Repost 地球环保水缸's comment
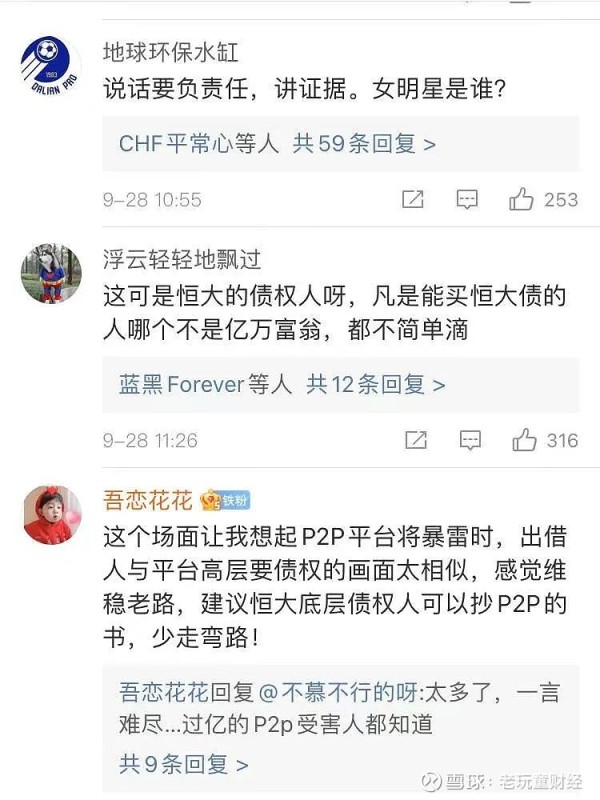This screenshot has width=600, height=800. pos(413,199)
